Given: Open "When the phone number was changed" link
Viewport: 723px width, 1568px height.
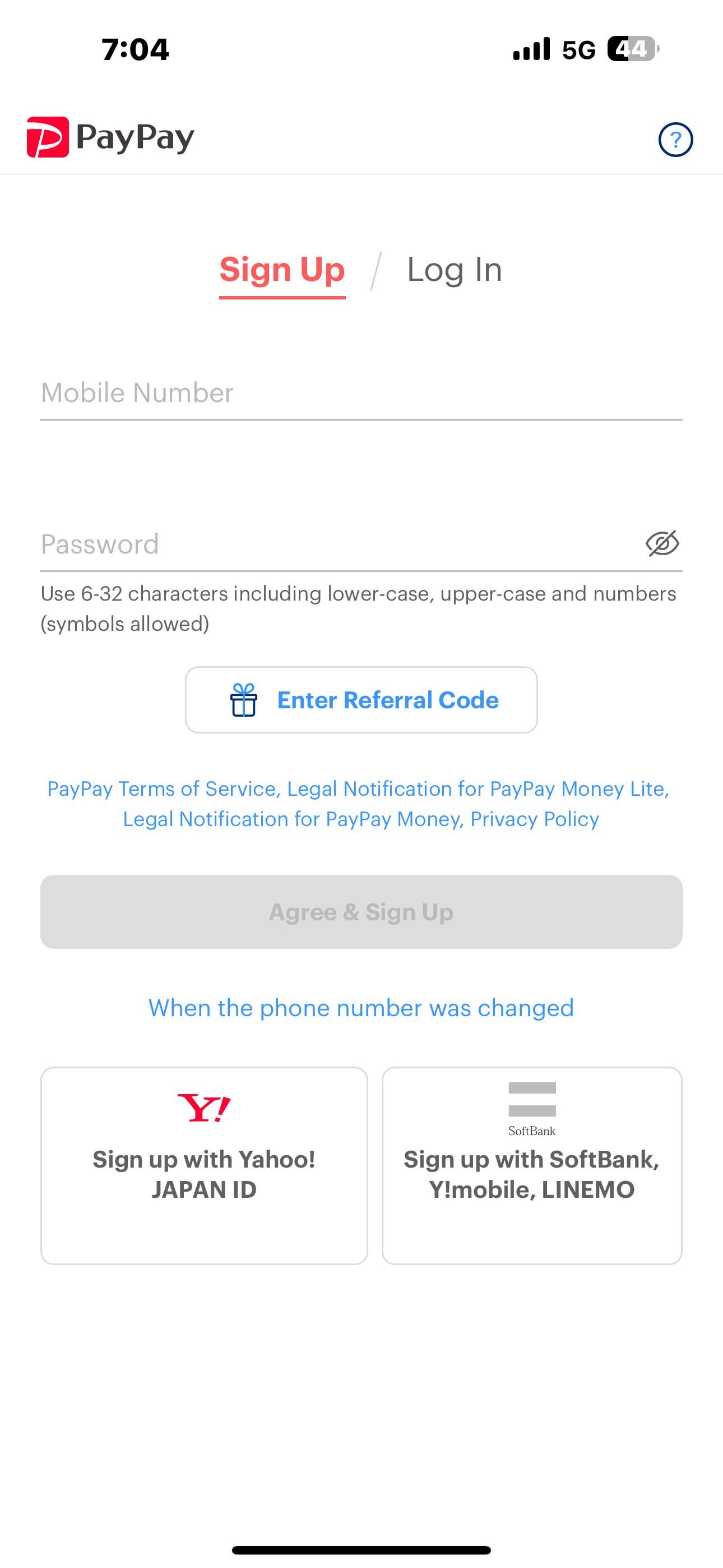Looking at the screenshot, I should click(361, 1008).
